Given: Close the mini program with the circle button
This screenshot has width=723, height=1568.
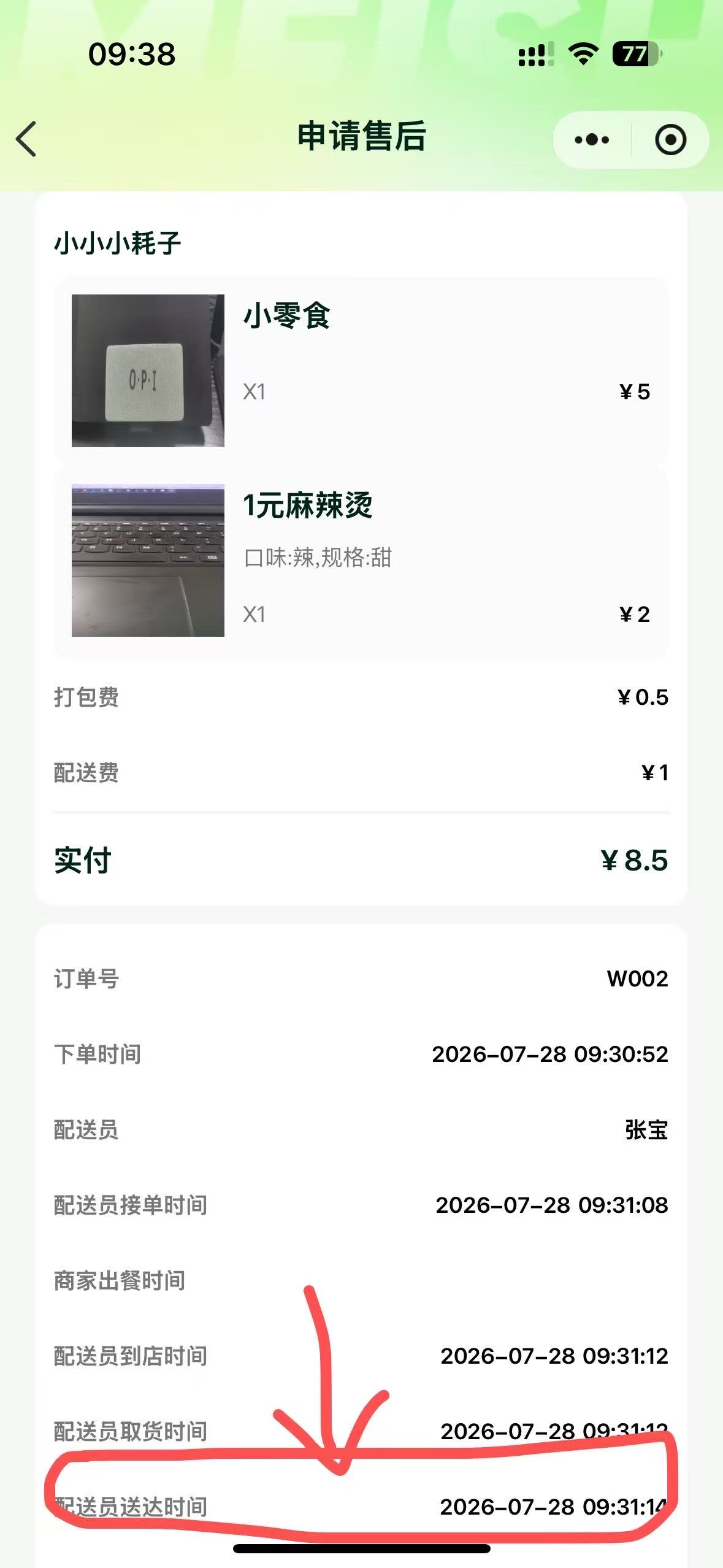Looking at the screenshot, I should coord(670,140).
